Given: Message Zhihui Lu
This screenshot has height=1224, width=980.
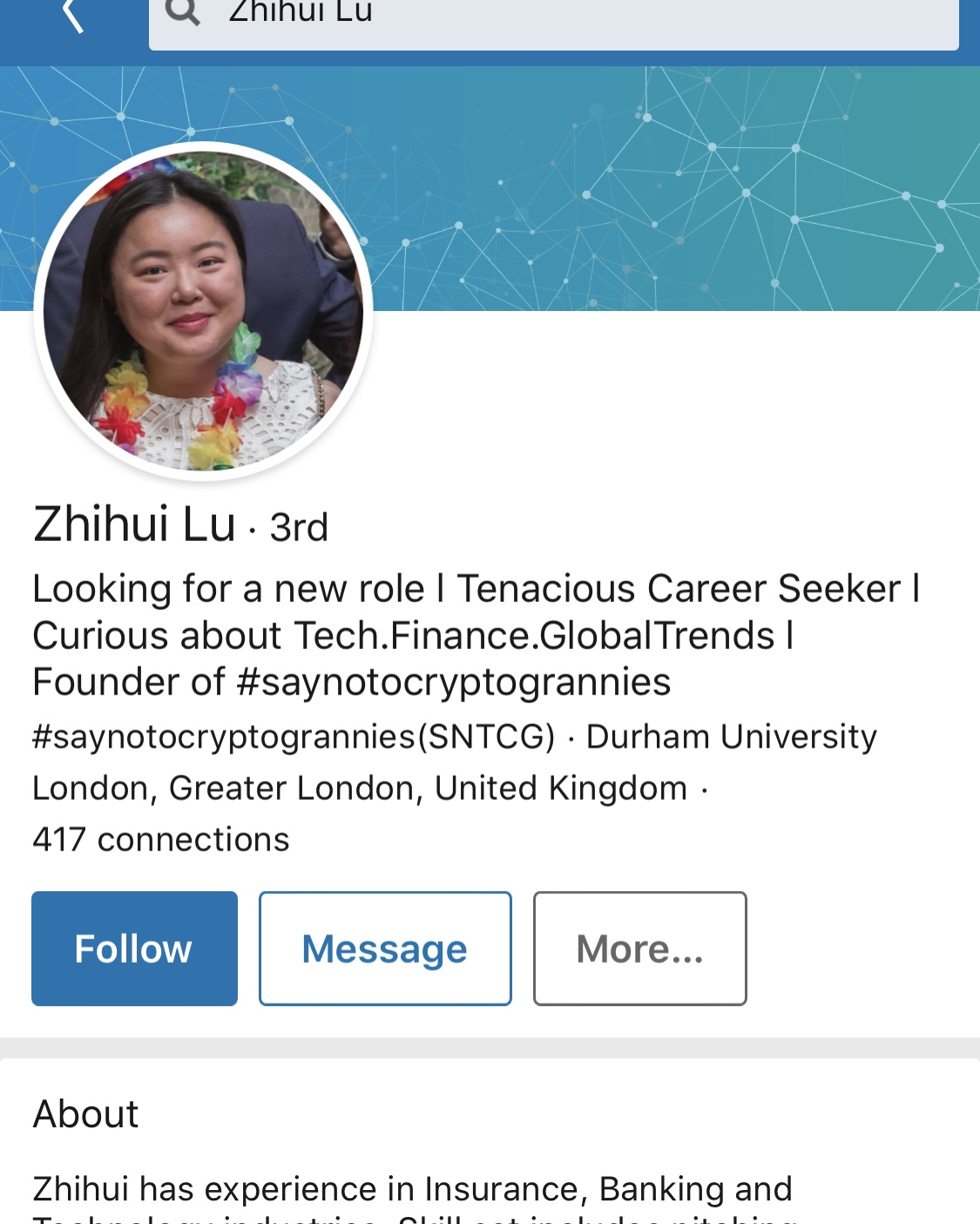Looking at the screenshot, I should 385,949.
